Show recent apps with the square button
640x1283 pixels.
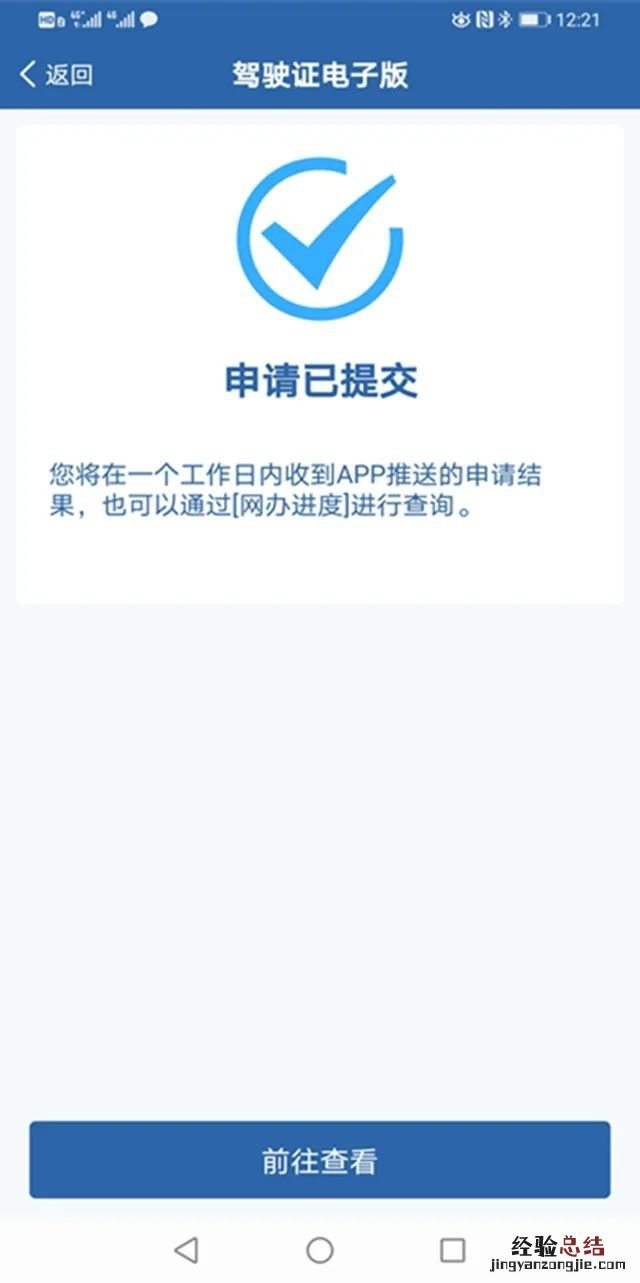click(453, 1249)
